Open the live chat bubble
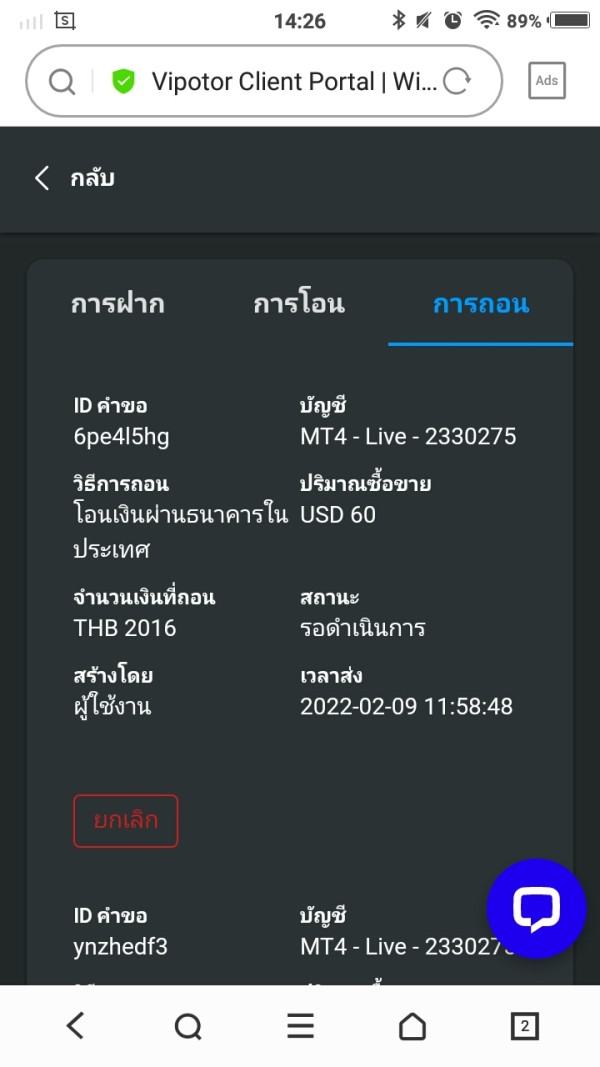600x1067 pixels. click(536, 908)
